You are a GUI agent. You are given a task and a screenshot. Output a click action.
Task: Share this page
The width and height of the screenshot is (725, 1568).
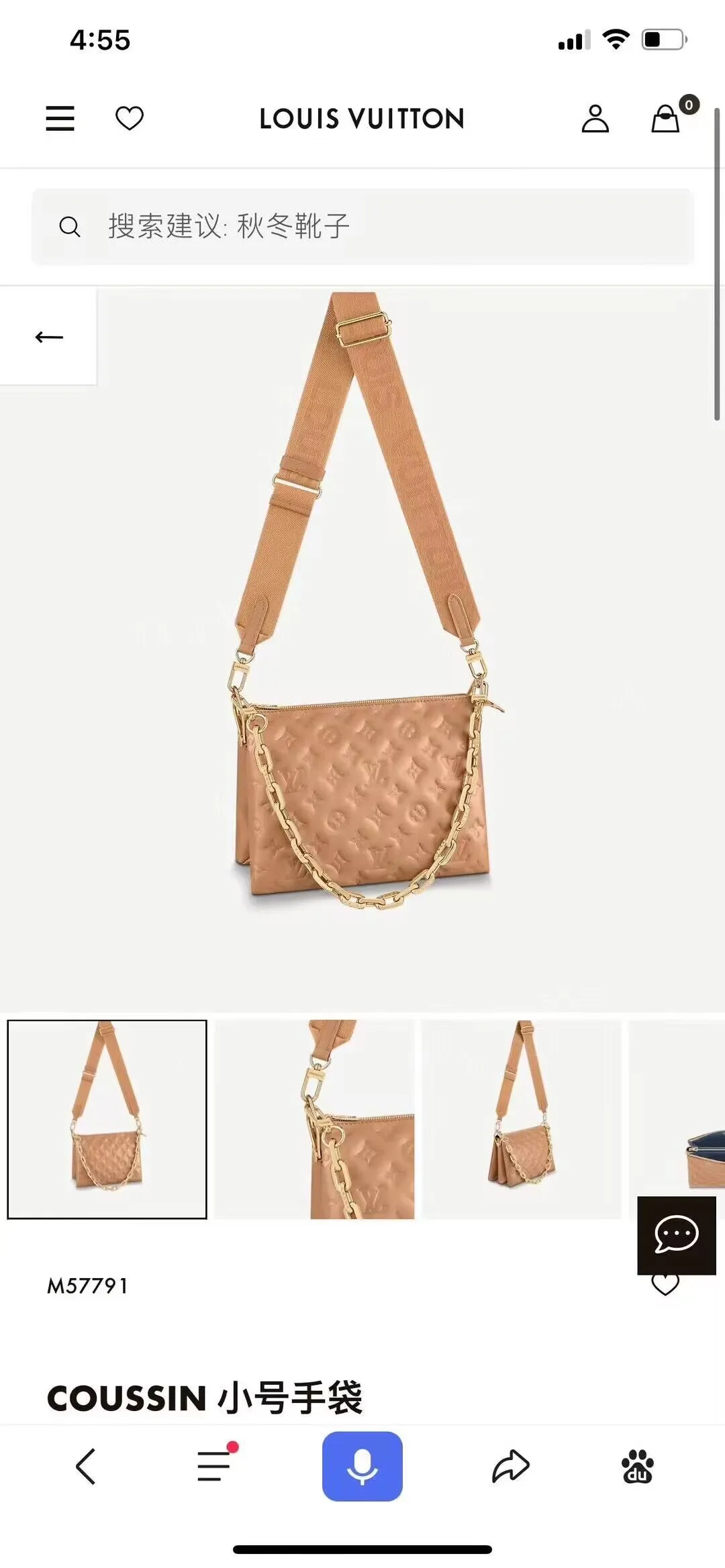(x=511, y=1466)
